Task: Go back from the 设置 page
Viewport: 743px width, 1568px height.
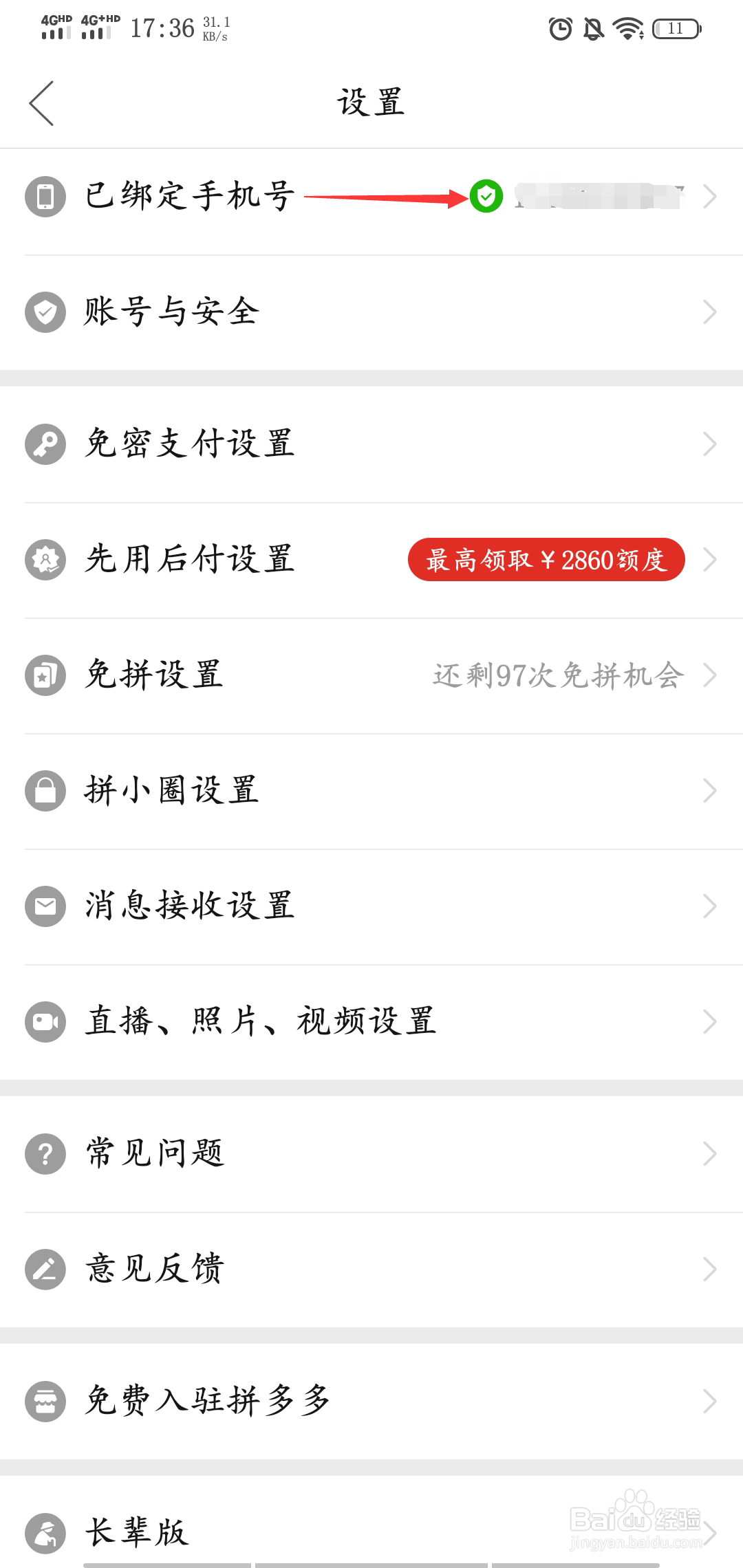Action: pyautogui.click(x=41, y=103)
